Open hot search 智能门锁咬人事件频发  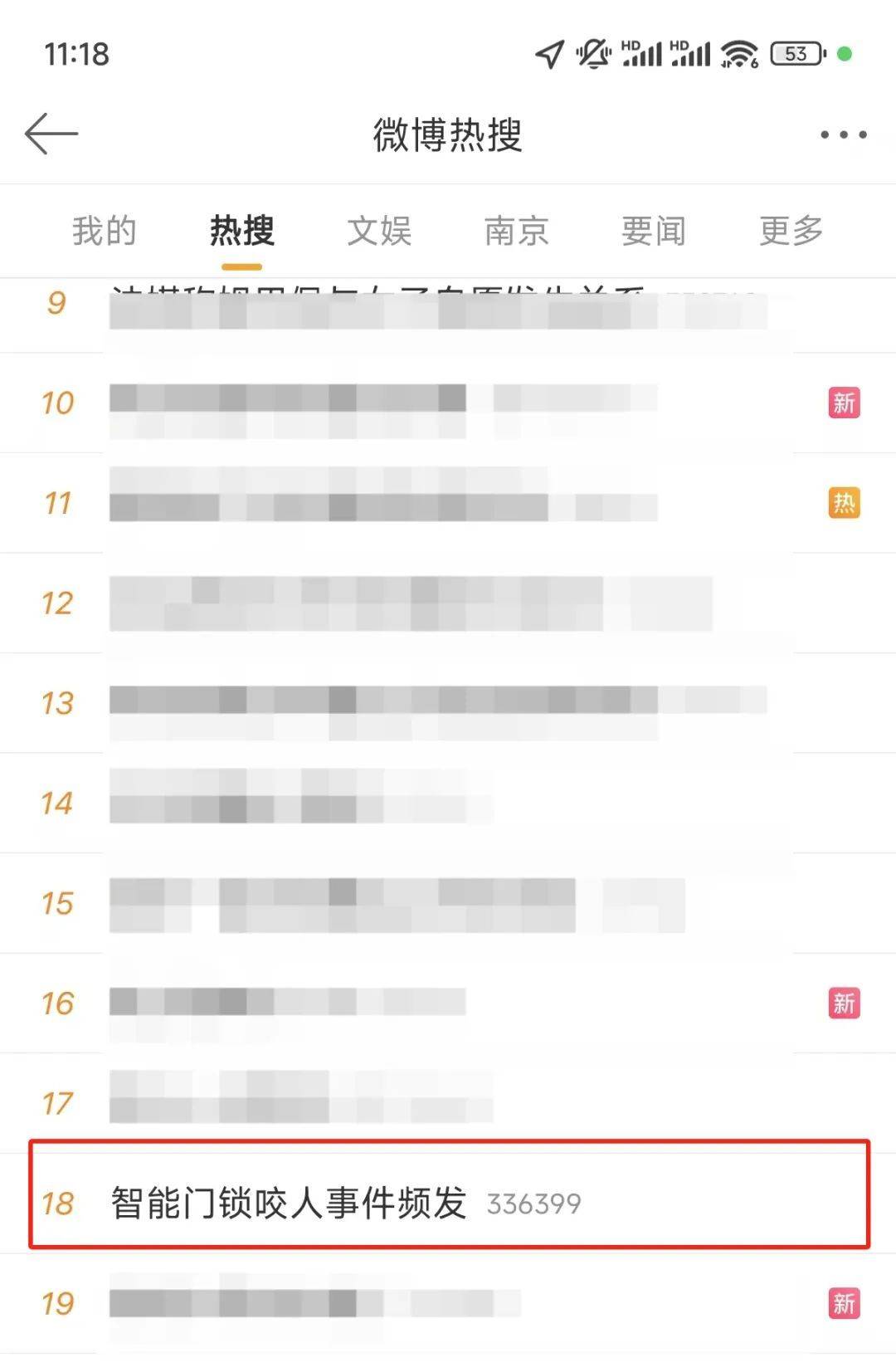(289, 1203)
